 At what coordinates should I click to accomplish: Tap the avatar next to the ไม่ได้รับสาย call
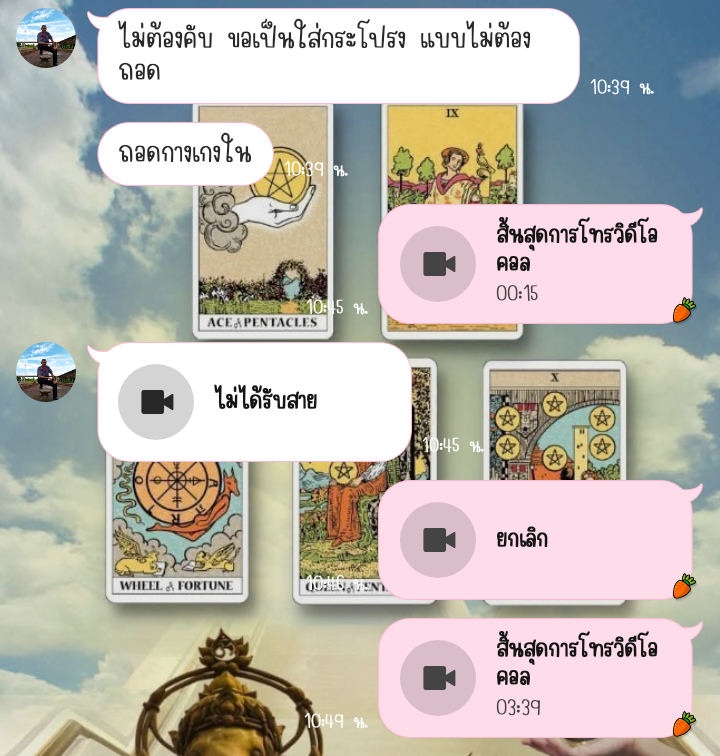[46, 372]
